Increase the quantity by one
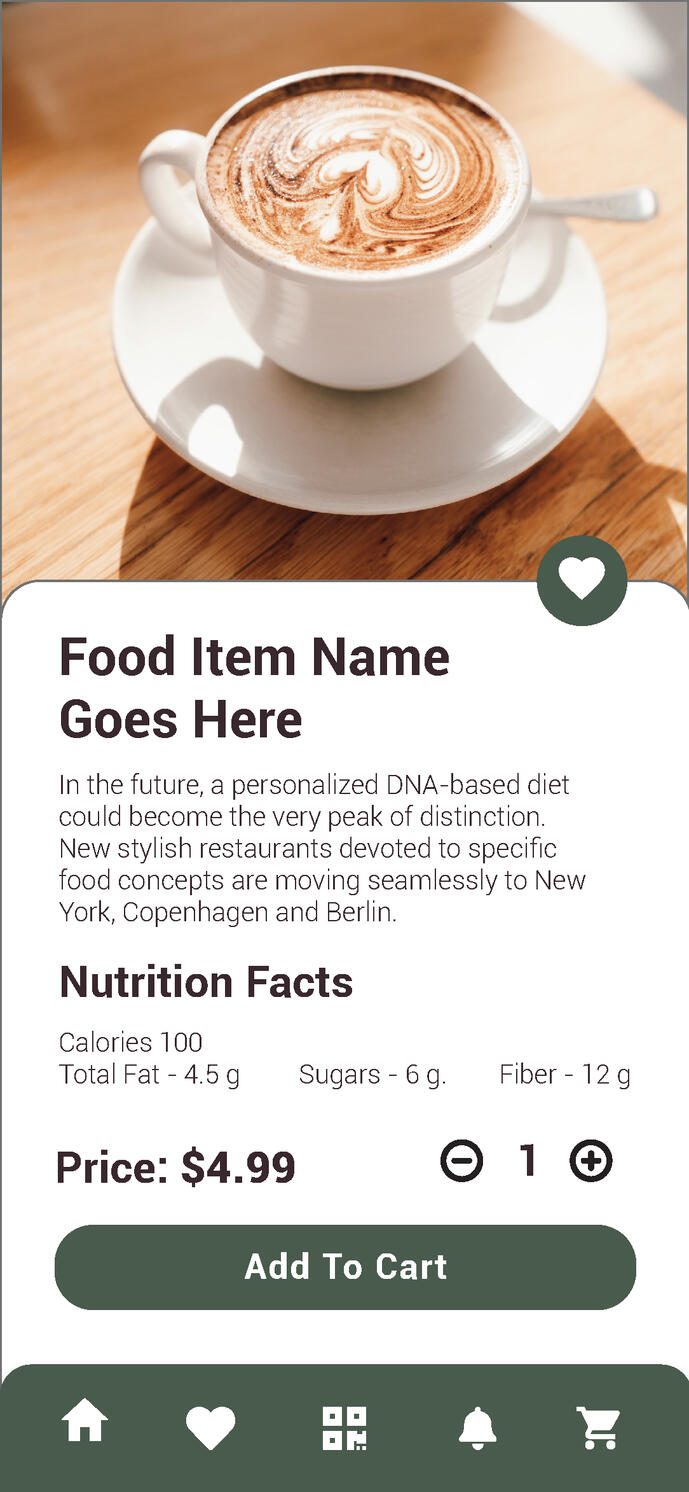 pyautogui.click(x=591, y=1161)
